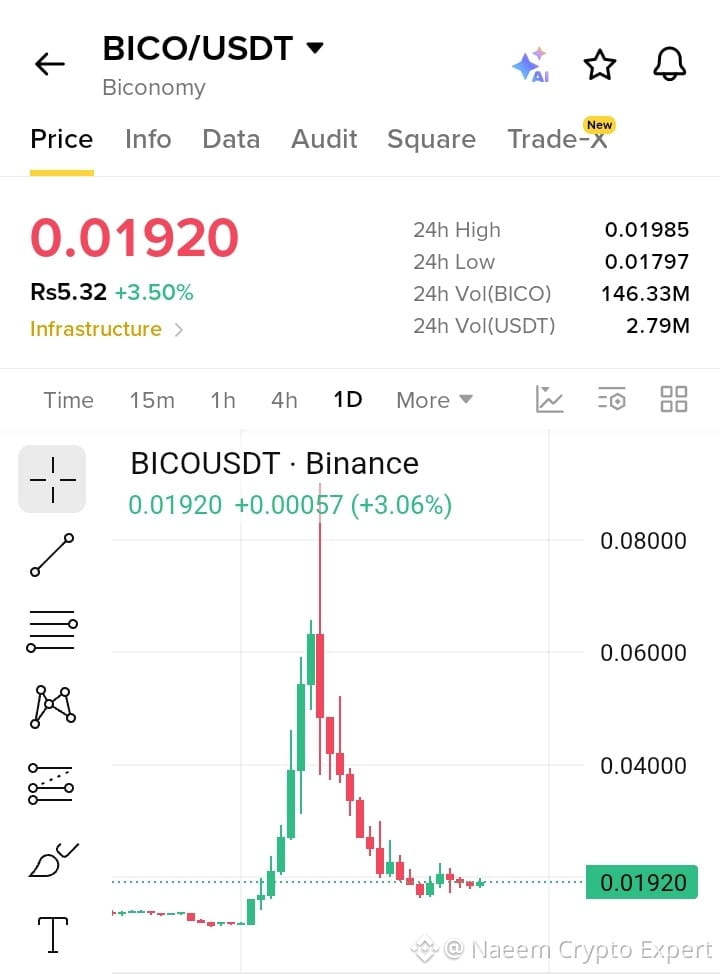The image size is (720, 974).
Task: Select the 15m chart interval
Action: coord(152,400)
